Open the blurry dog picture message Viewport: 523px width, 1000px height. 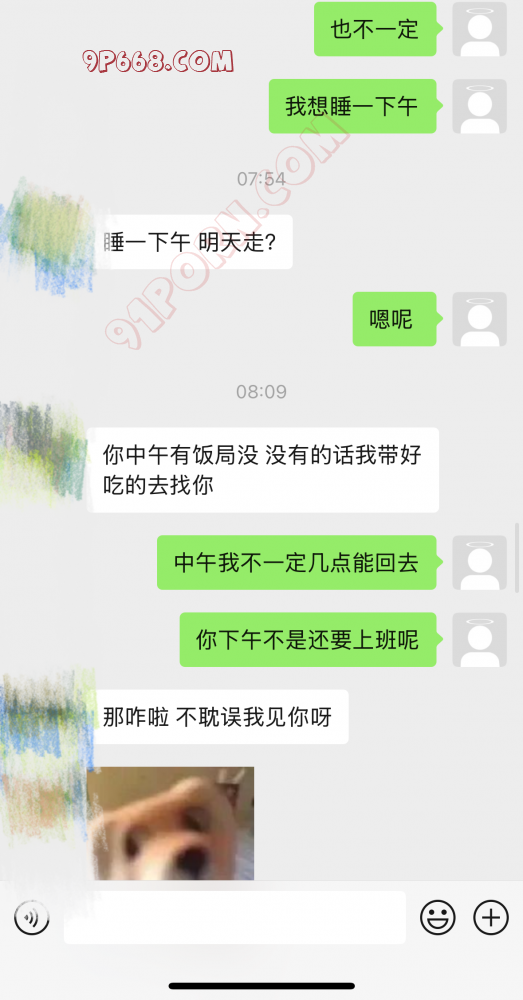pos(170,823)
